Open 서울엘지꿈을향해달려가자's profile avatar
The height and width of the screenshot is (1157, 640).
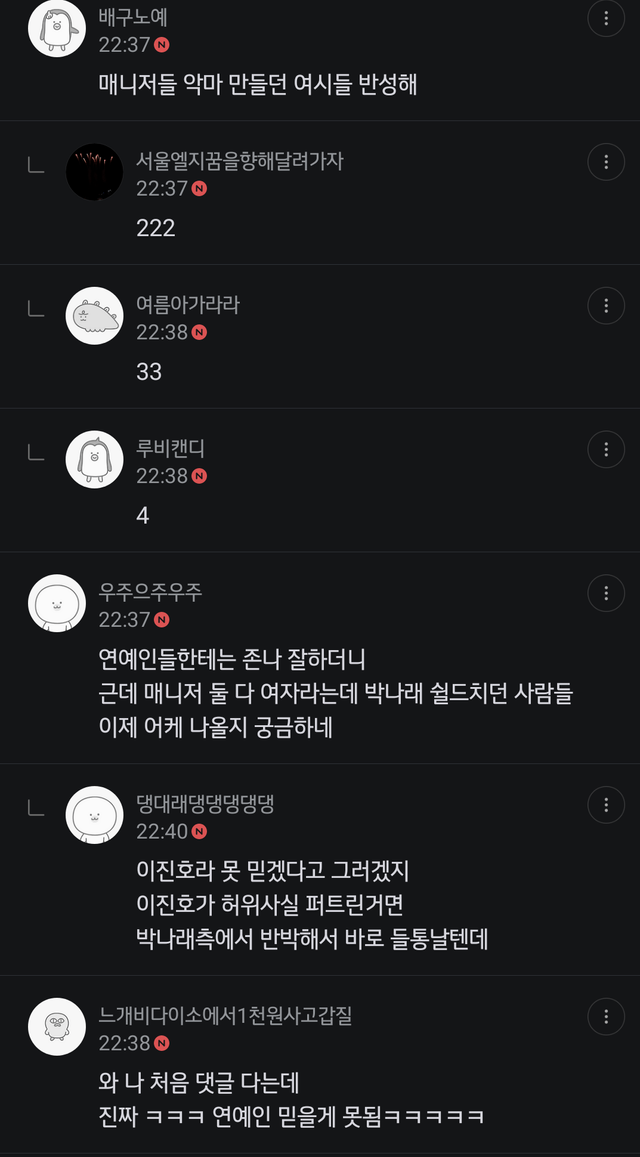94,172
